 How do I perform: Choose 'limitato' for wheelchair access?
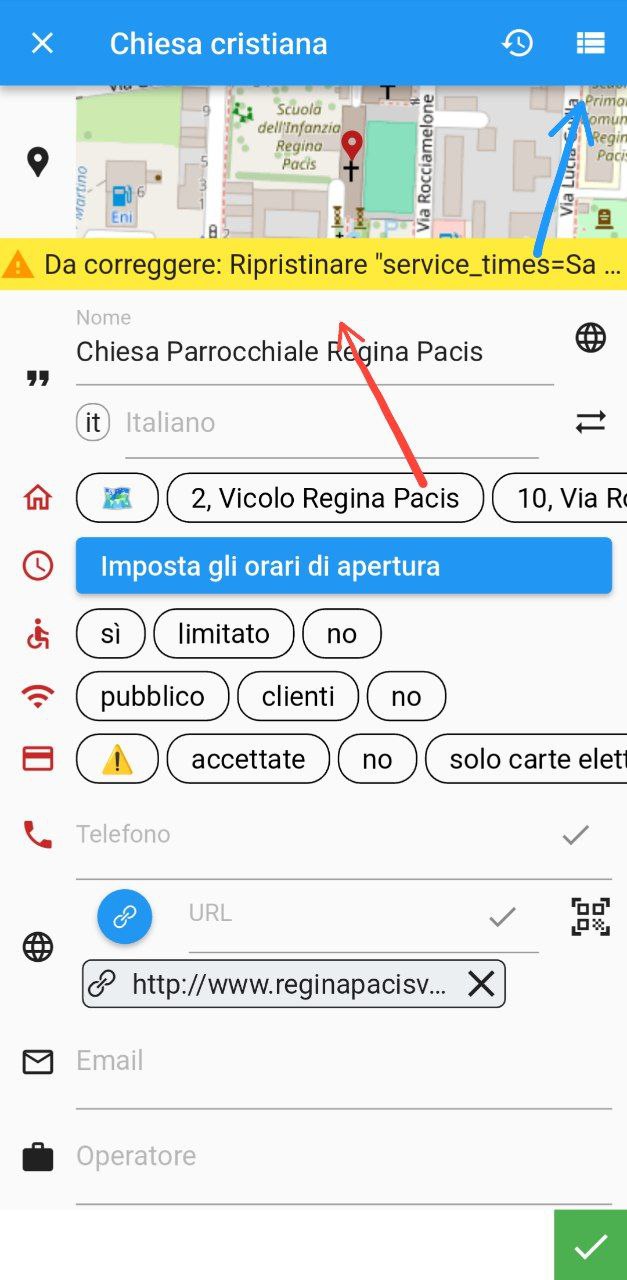(224, 634)
